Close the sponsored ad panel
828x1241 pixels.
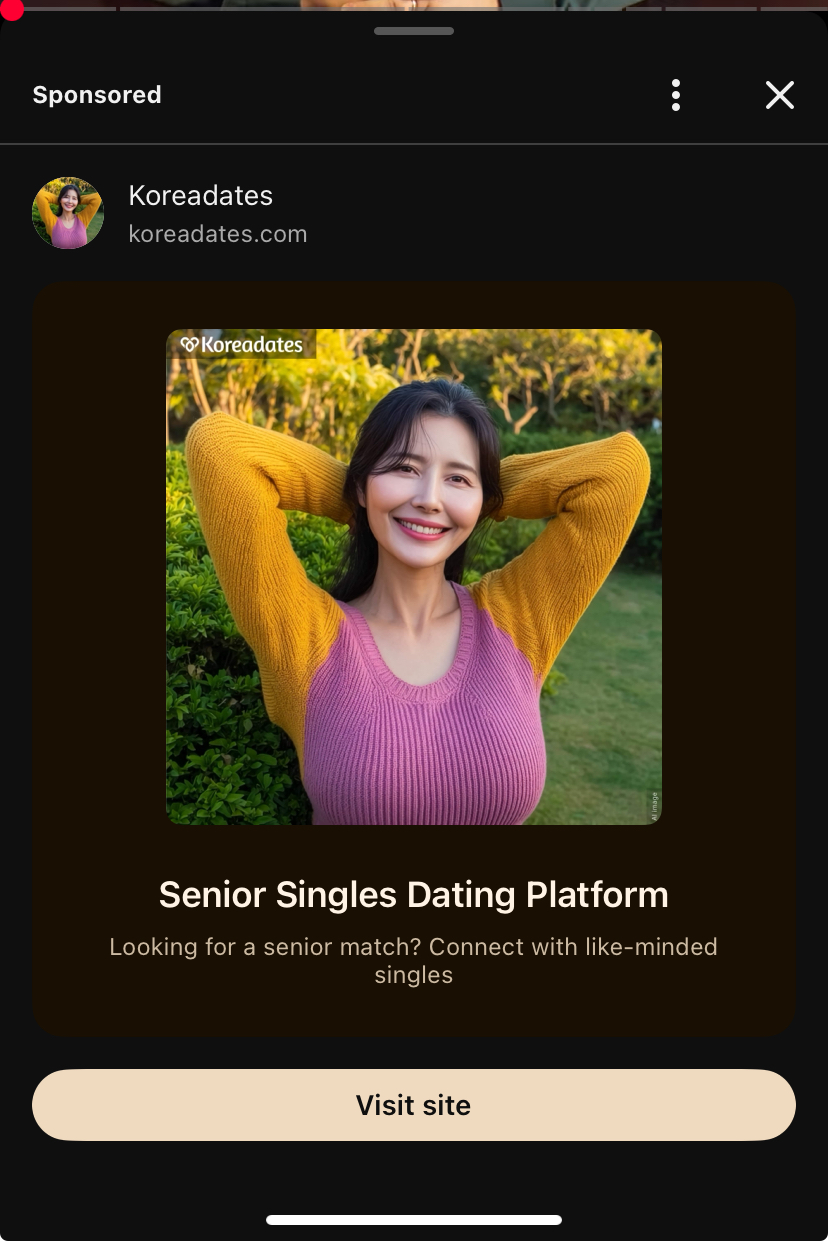pyautogui.click(x=779, y=95)
